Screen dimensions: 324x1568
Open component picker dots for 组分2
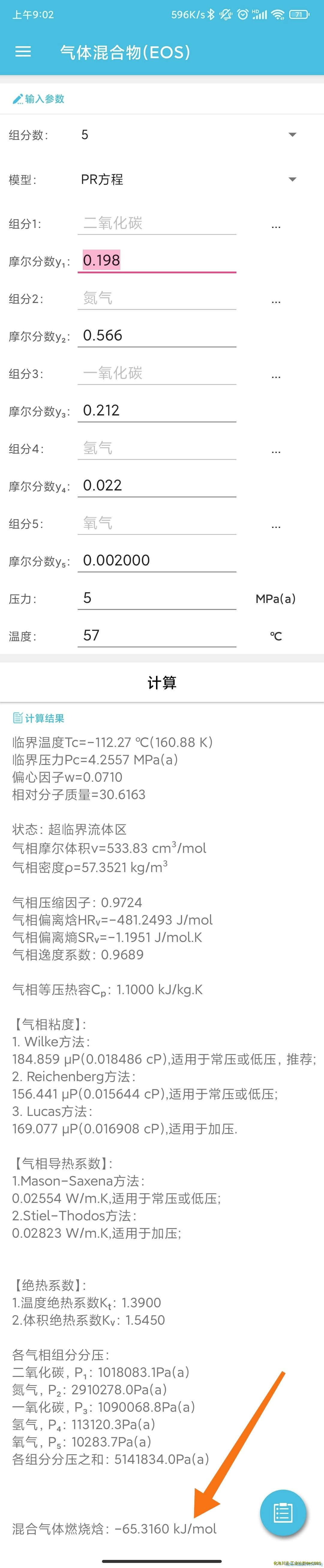pos(276,299)
